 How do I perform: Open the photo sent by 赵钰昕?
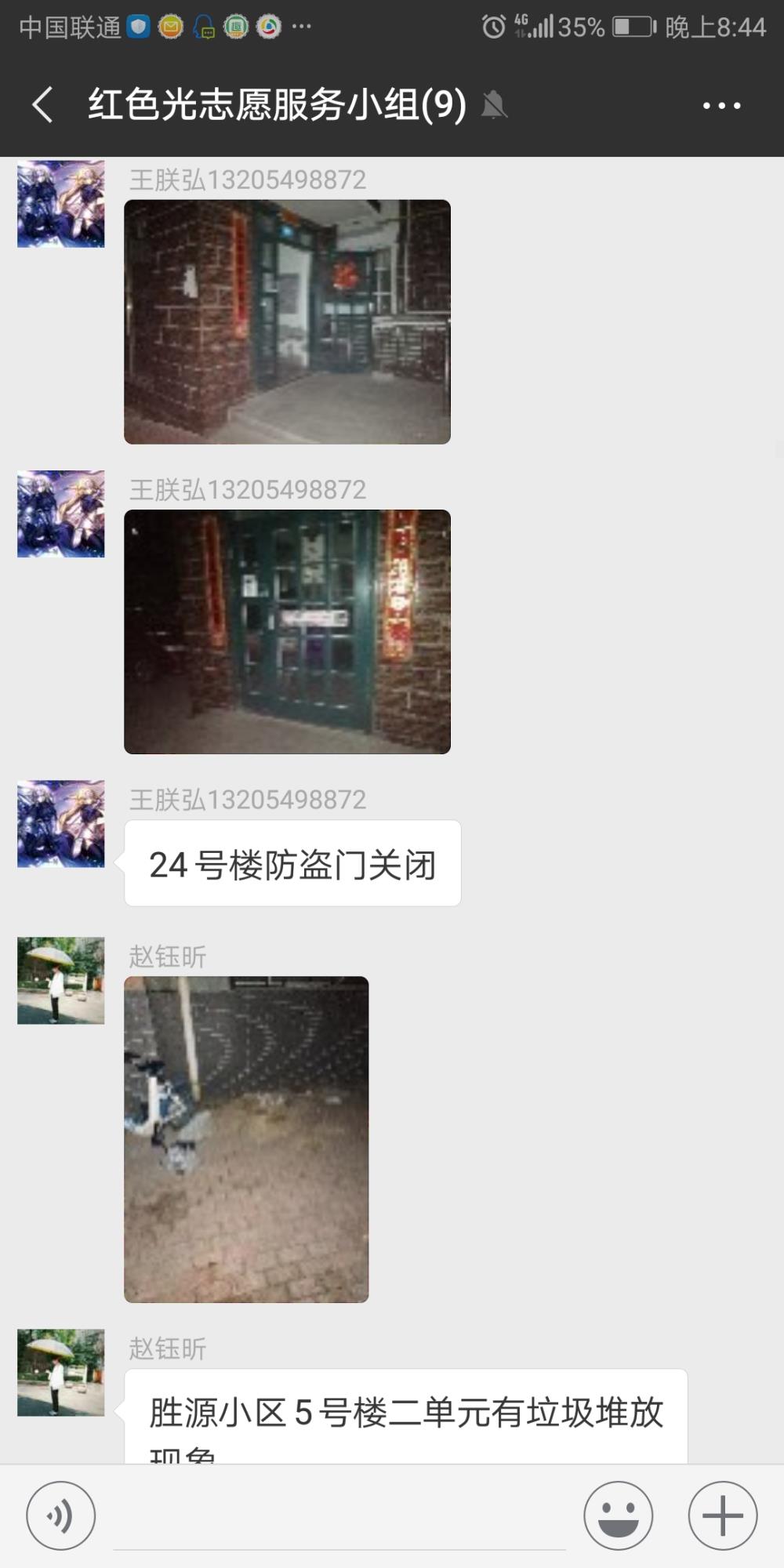coord(246,1139)
